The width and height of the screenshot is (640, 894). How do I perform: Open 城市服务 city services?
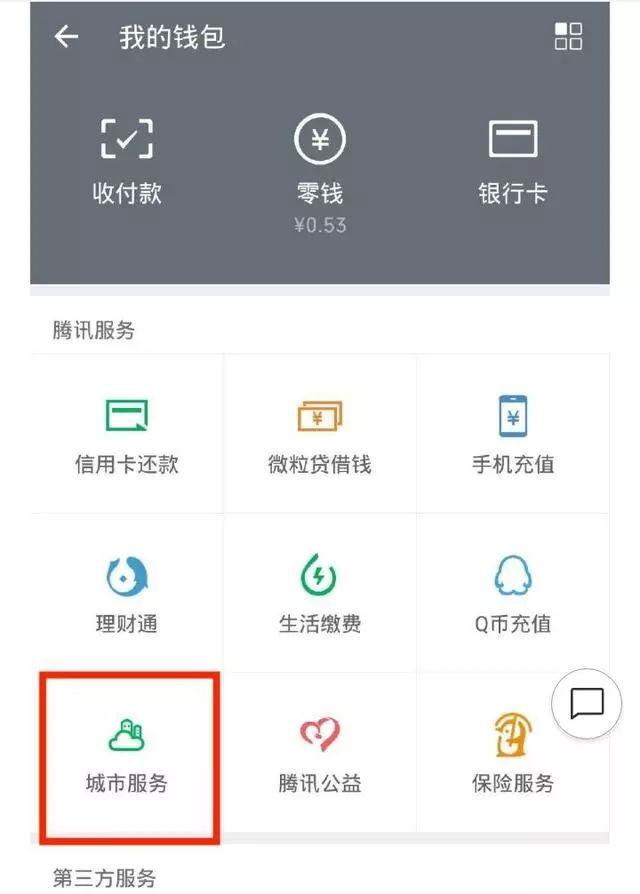[x=127, y=755]
